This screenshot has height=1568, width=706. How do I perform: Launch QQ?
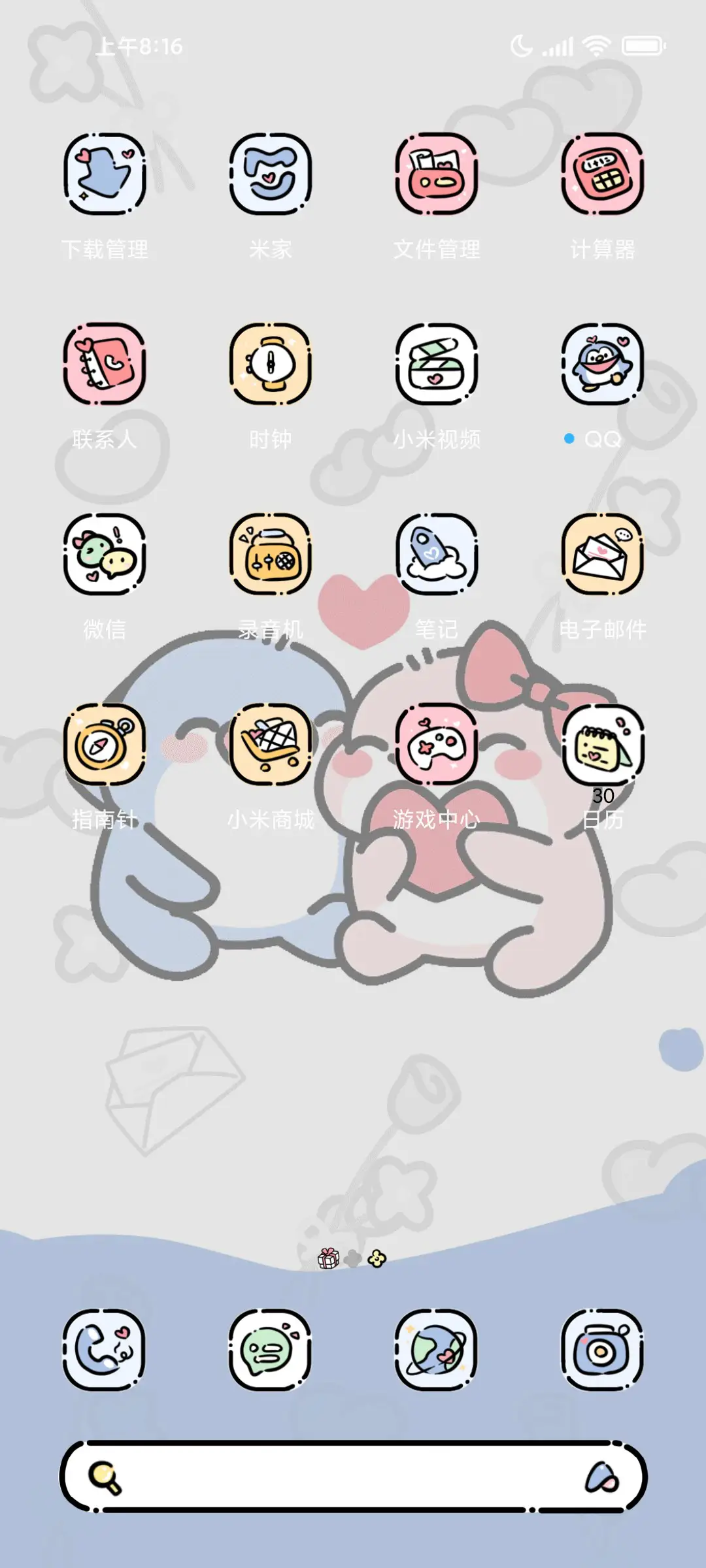coord(602,365)
